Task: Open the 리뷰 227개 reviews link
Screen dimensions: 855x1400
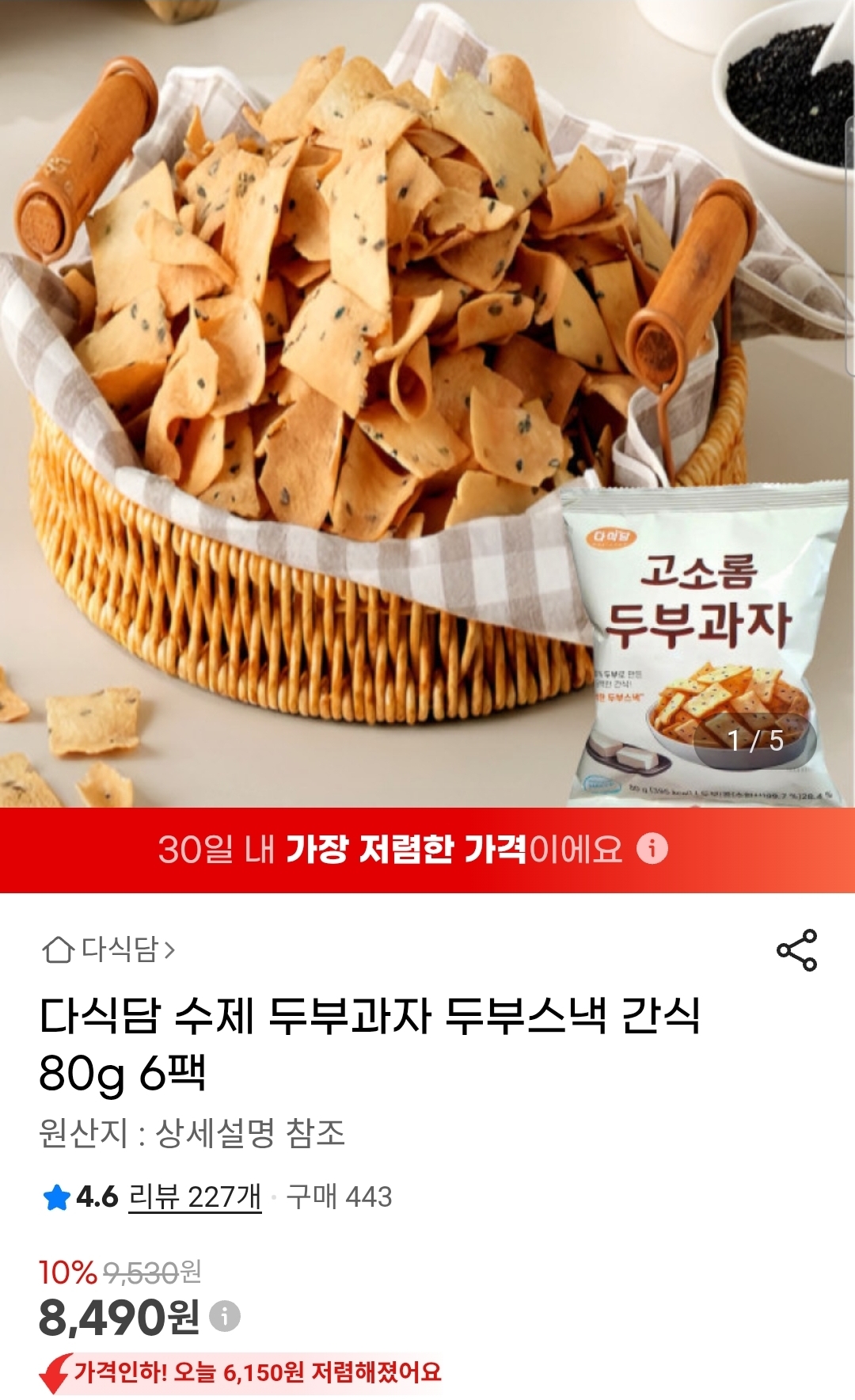Action: point(195,1196)
